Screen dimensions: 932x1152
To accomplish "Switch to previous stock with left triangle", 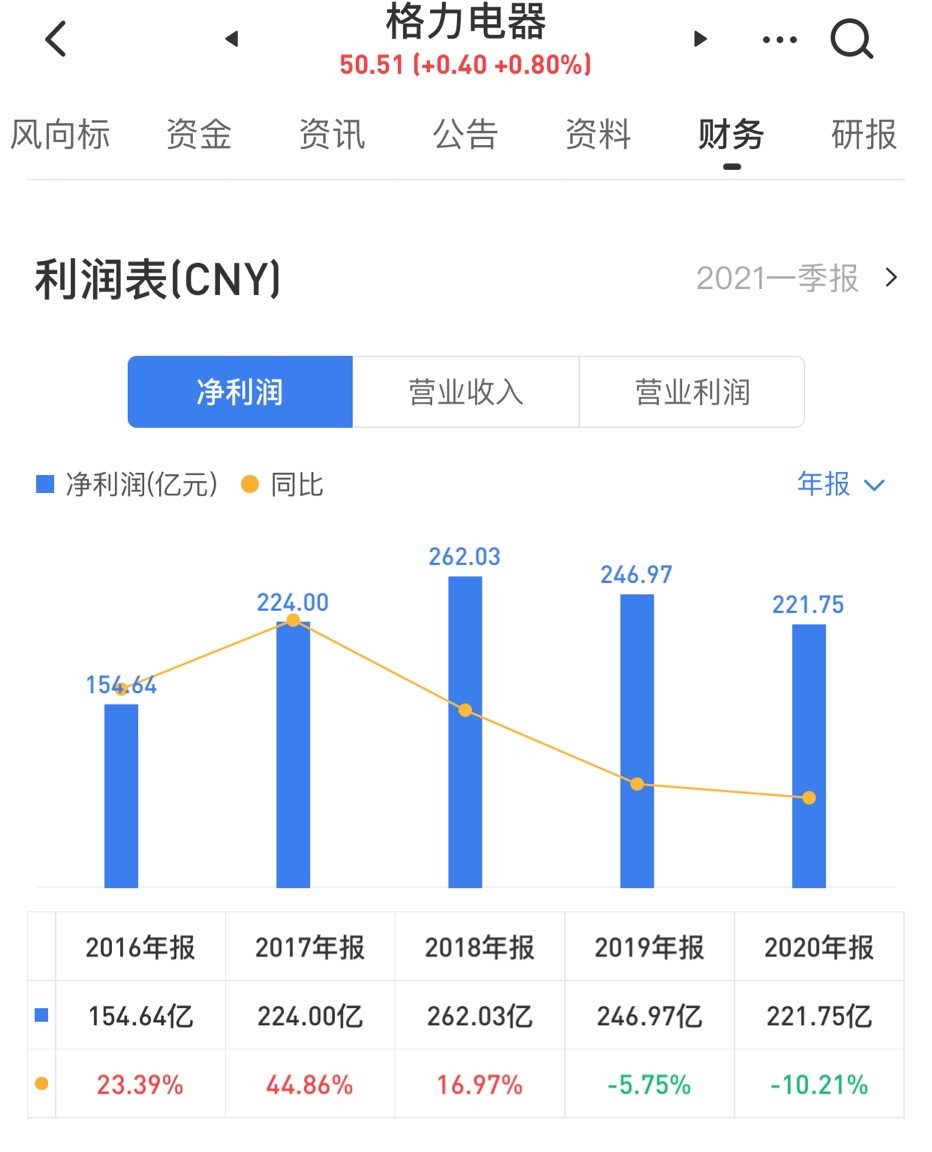I will click(x=231, y=38).
